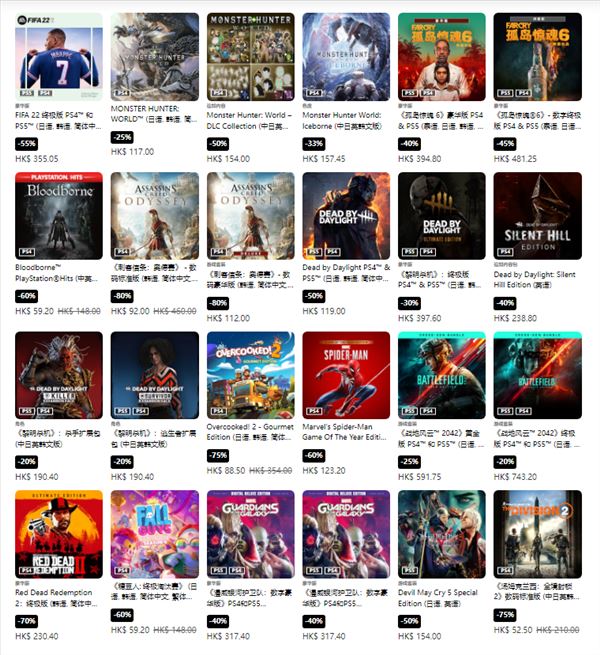Open Monster Hunter: World at HK$ 117.00
Viewport: 600px width, 655px height.
[x=154, y=56]
